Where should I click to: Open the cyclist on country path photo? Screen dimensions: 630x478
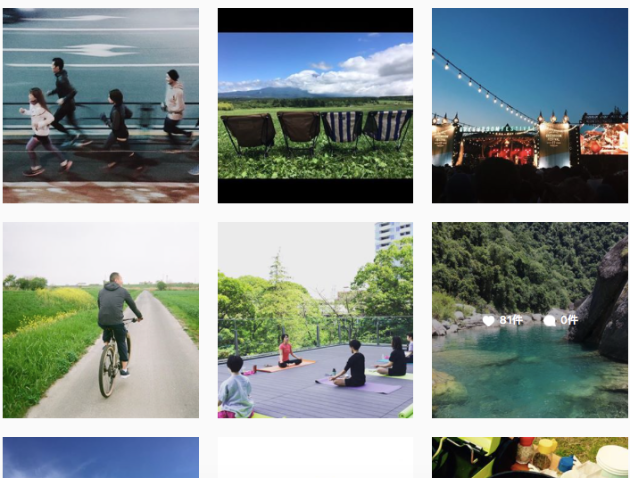click(100, 320)
